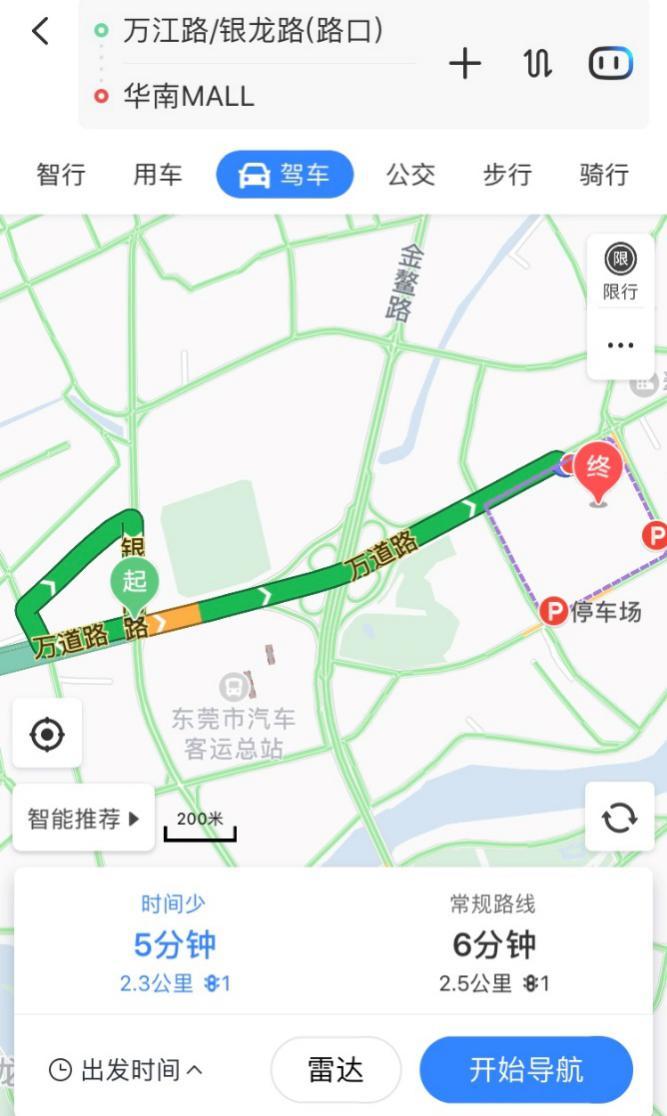The height and width of the screenshot is (1116, 667).
Task: Open the assistant robot icon
Action: coord(610,65)
